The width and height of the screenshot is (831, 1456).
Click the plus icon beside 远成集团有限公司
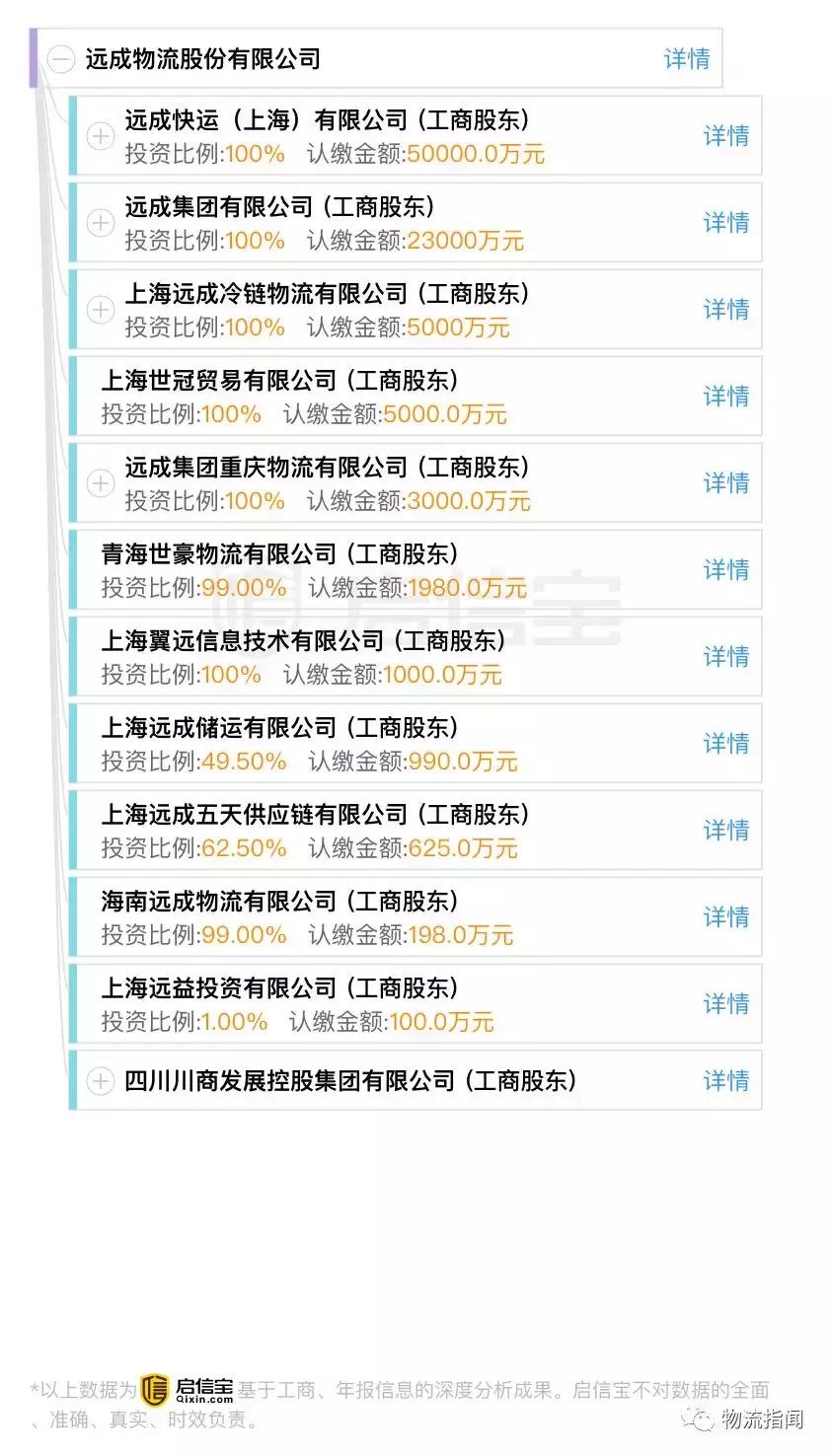(100, 224)
